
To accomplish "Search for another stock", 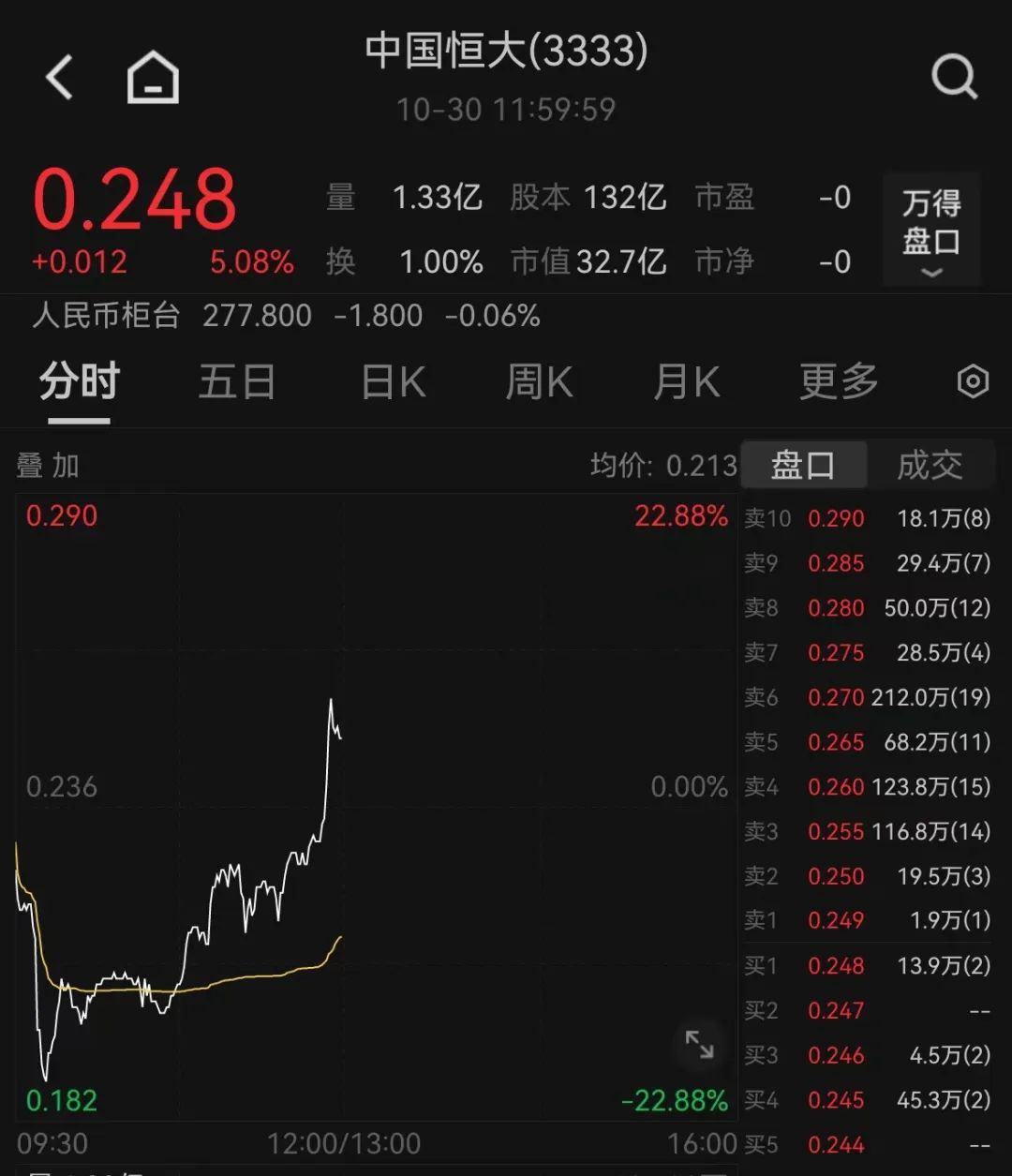I will click(x=954, y=77).
